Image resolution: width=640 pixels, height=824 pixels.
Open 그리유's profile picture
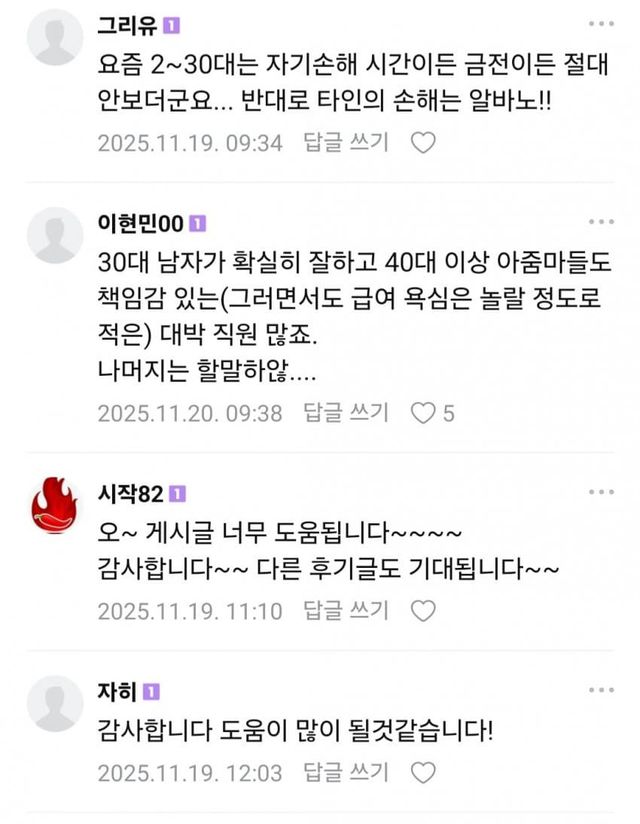tap(55, 37)
